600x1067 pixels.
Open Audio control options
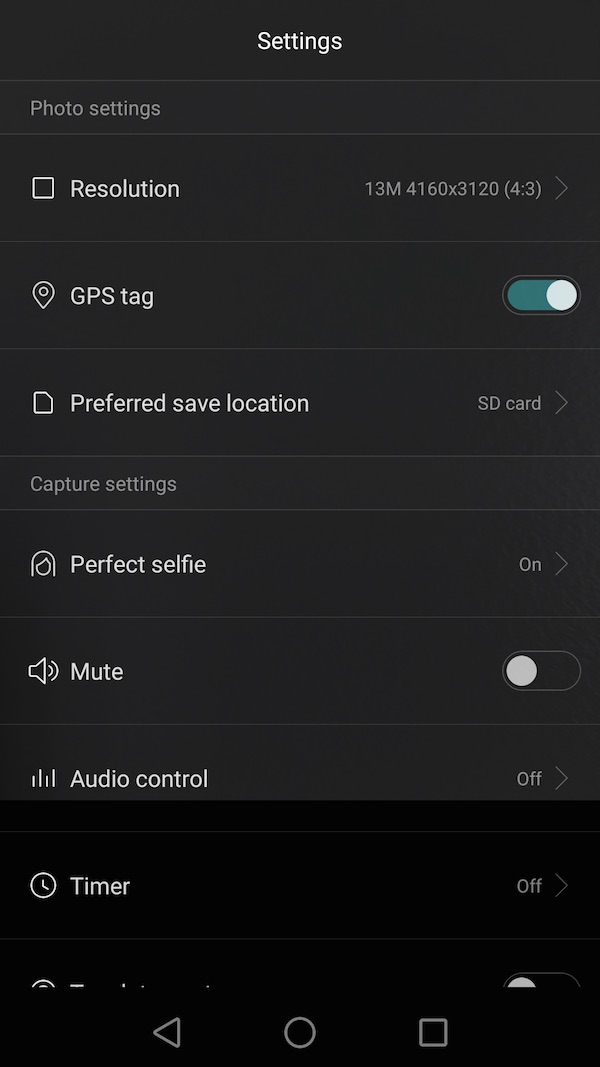[x=300, y=778]
